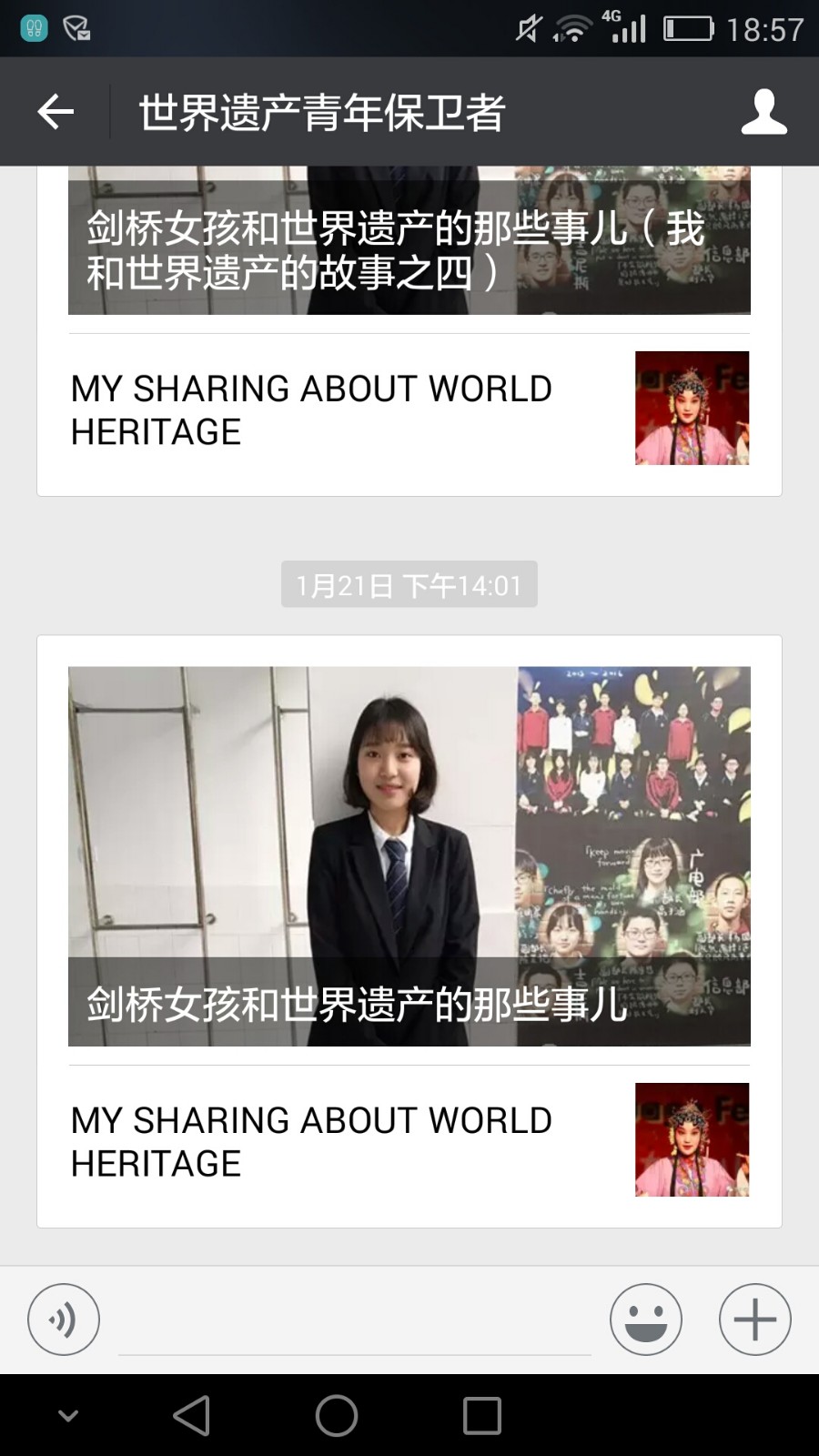Switch to voice message input
The image size is (819, 1456).
click(64, 1319)
